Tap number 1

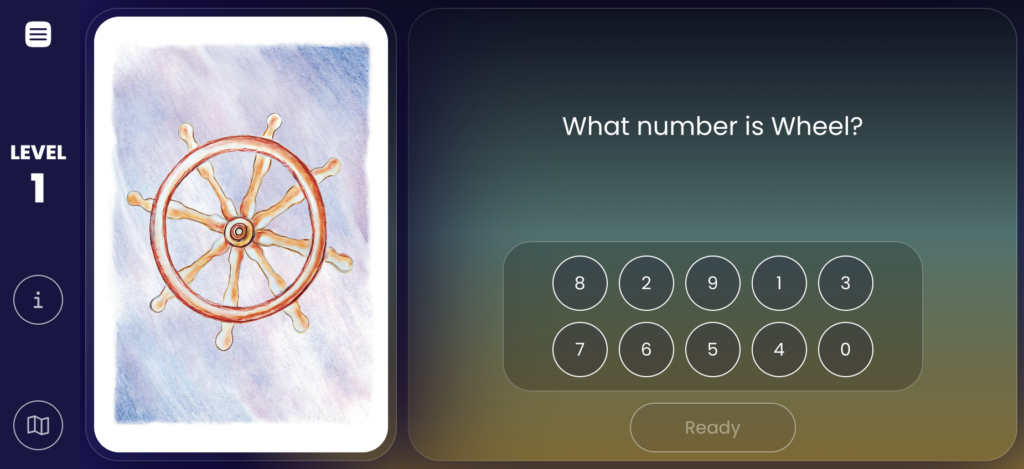779,283
